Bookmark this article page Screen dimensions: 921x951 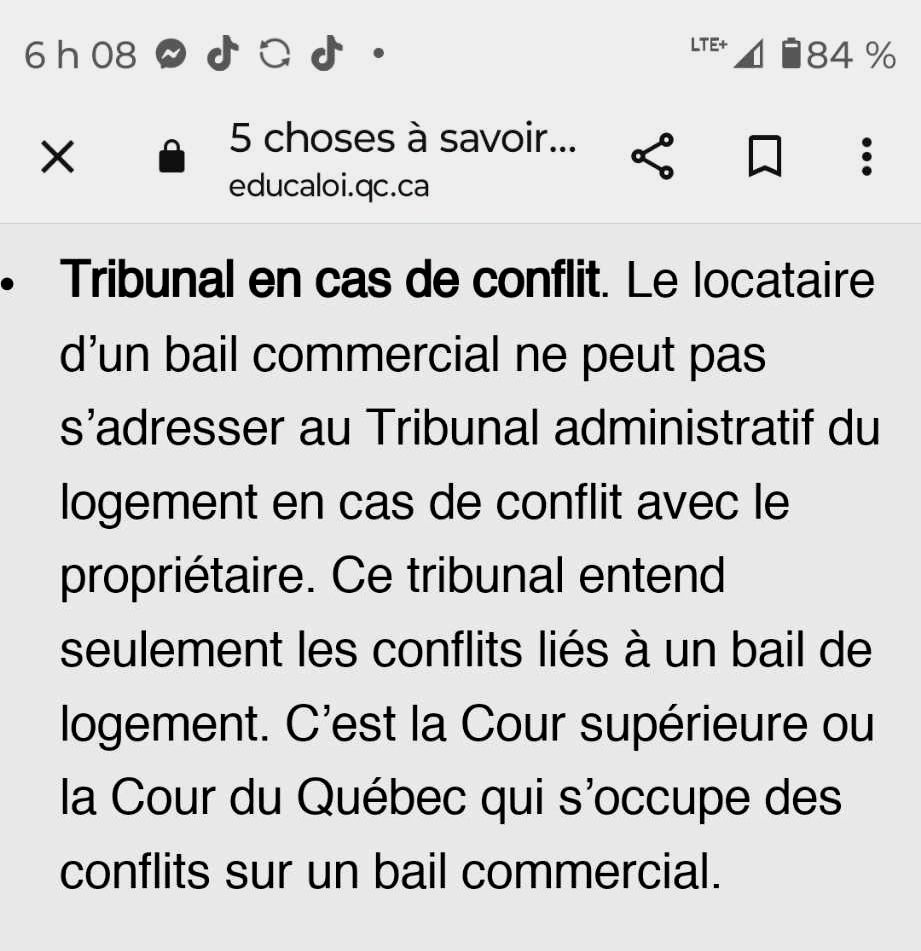click(765, 157)
